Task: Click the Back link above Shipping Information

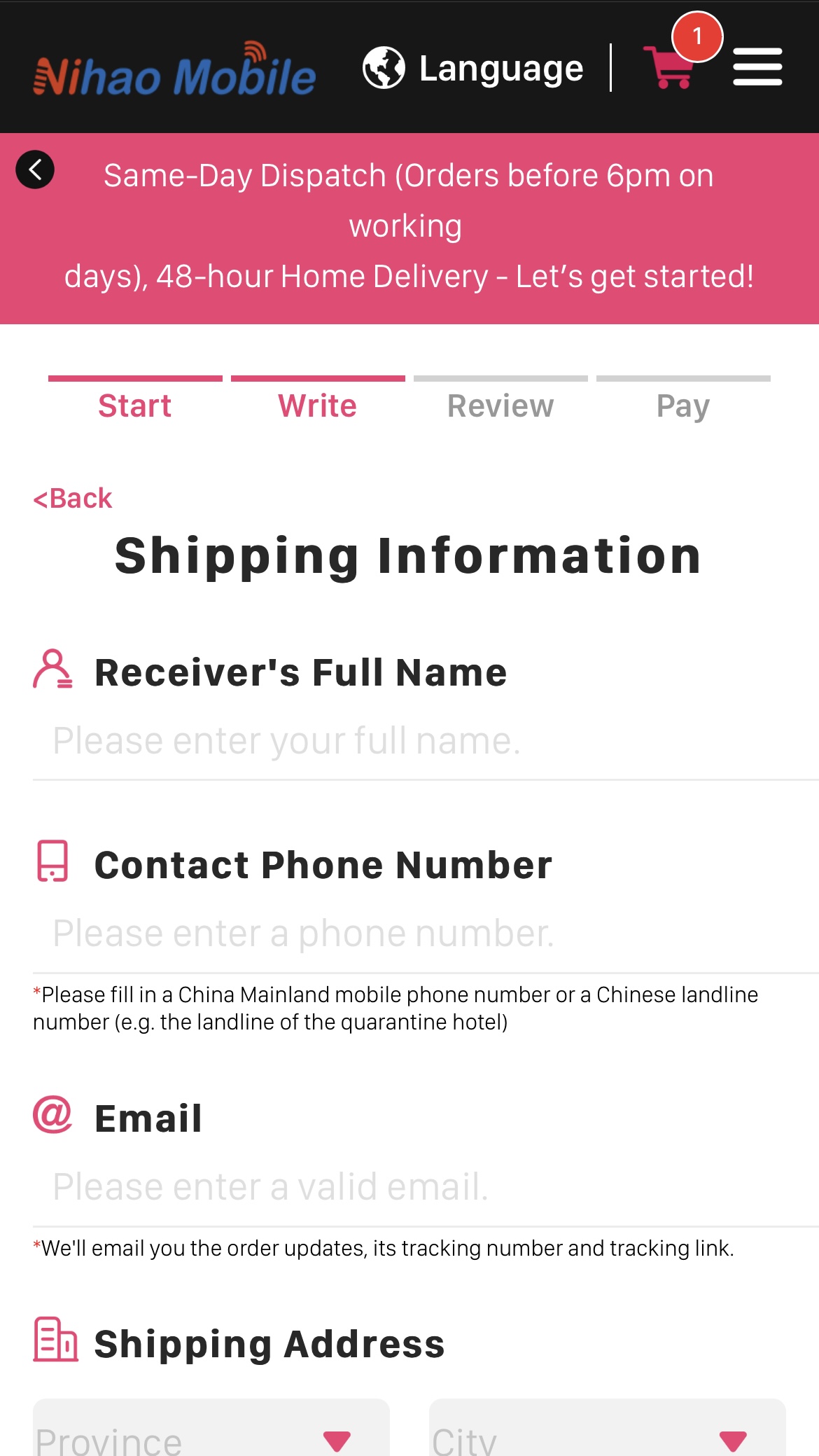Action: tap(71, 498)
